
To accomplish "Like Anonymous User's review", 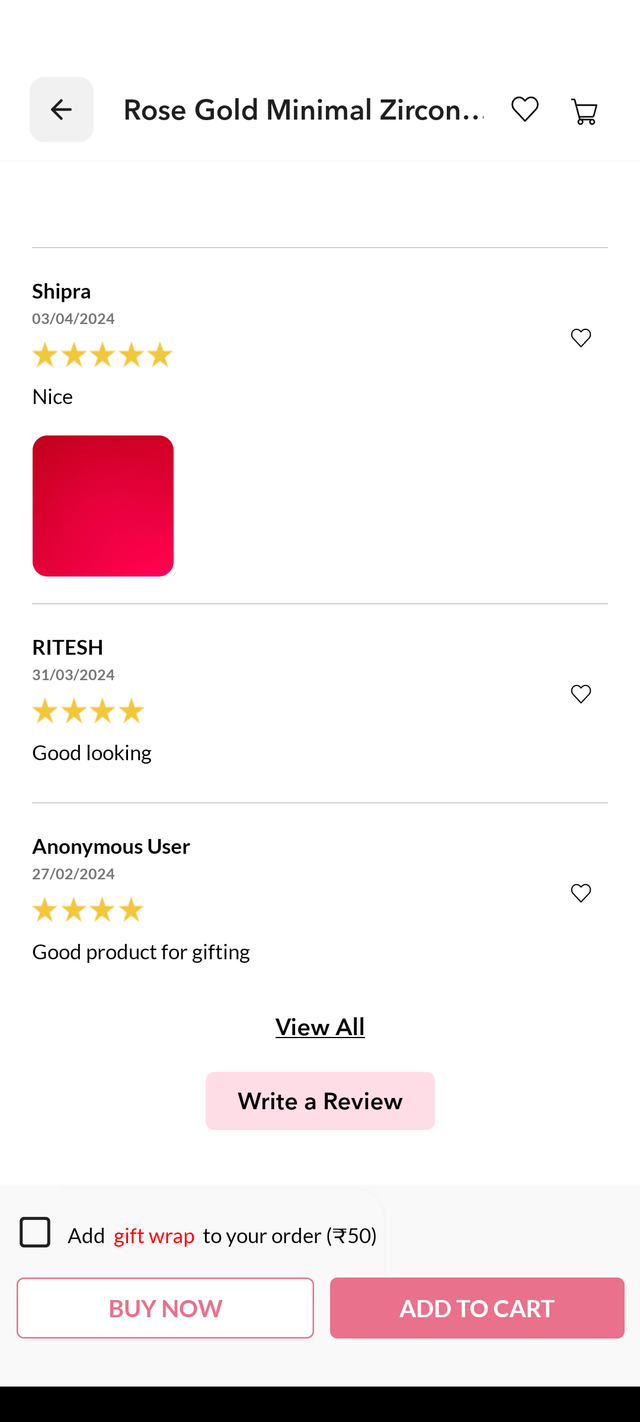I will (581, 893).
